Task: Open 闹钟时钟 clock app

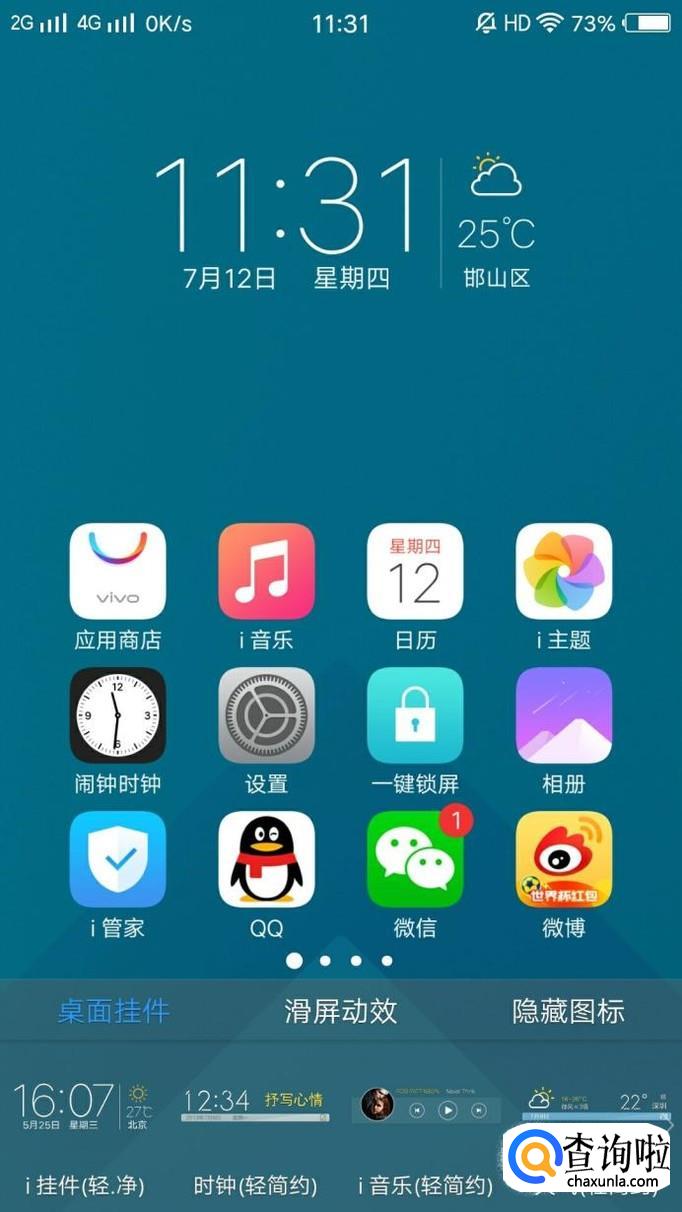Action: pyautogui.click(x=117, y=715)
